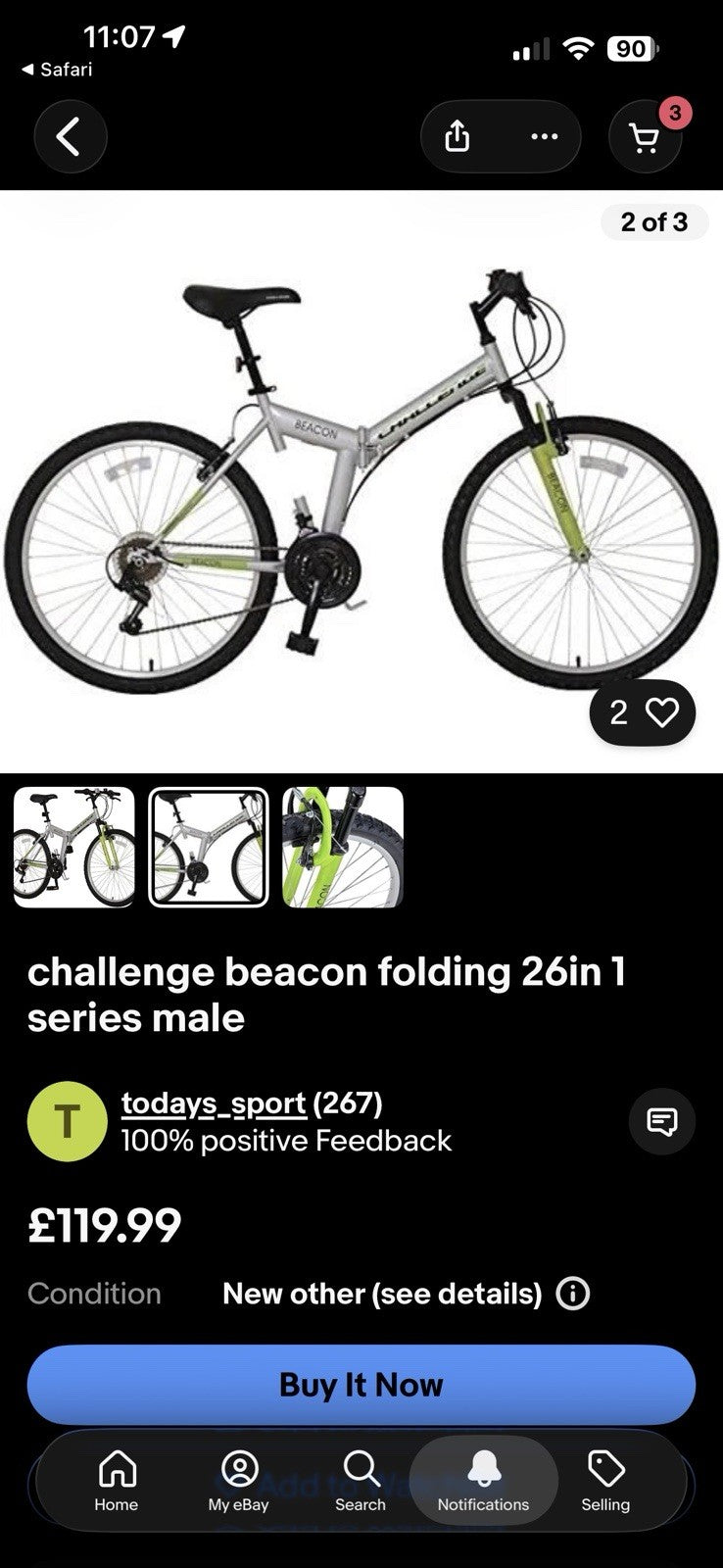723x1568 pixels.
Task: Message the seller via chat icon
Action: click(661, 1121)
